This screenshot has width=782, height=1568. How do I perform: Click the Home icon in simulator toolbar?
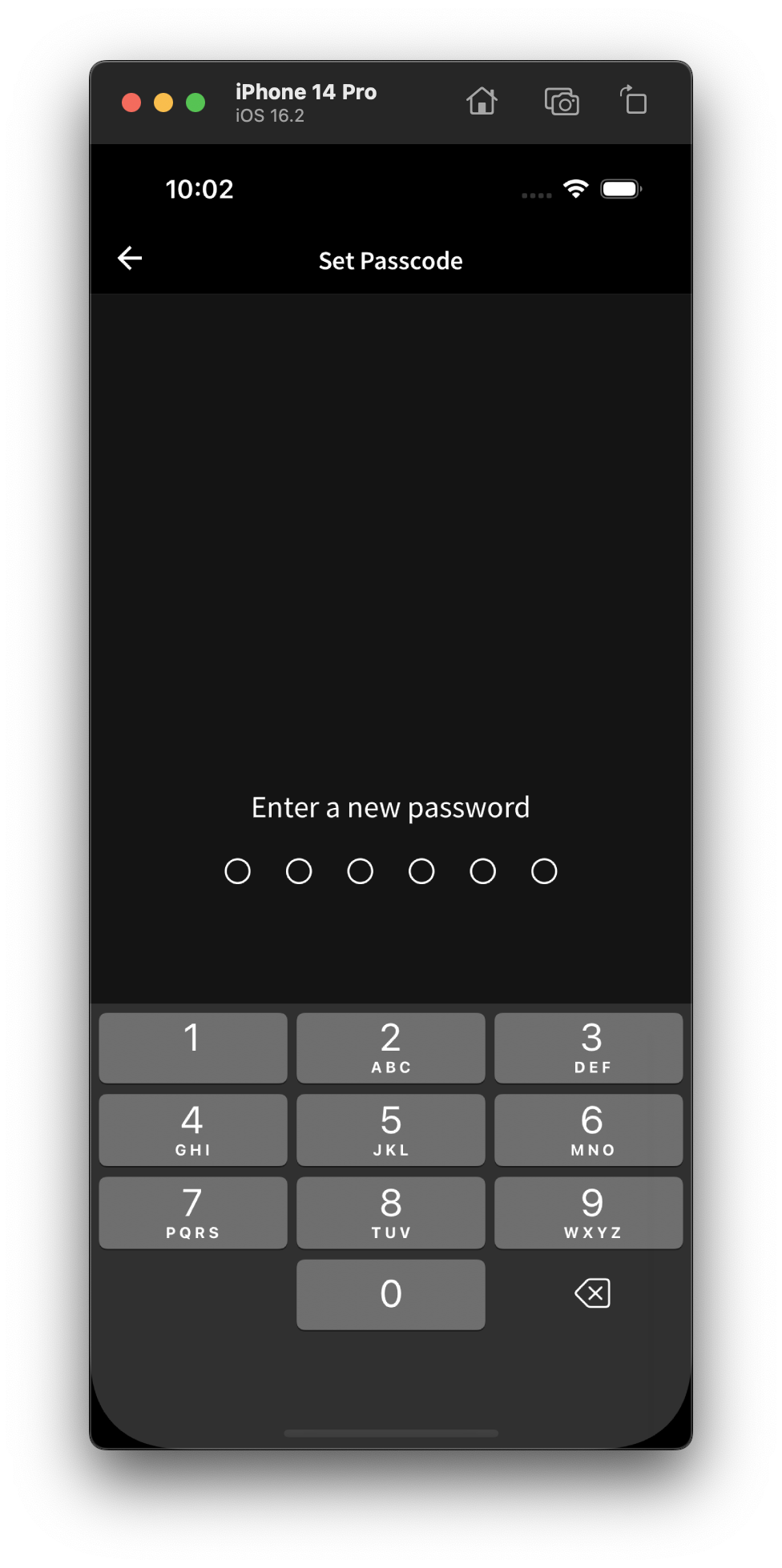coord(482,102)
